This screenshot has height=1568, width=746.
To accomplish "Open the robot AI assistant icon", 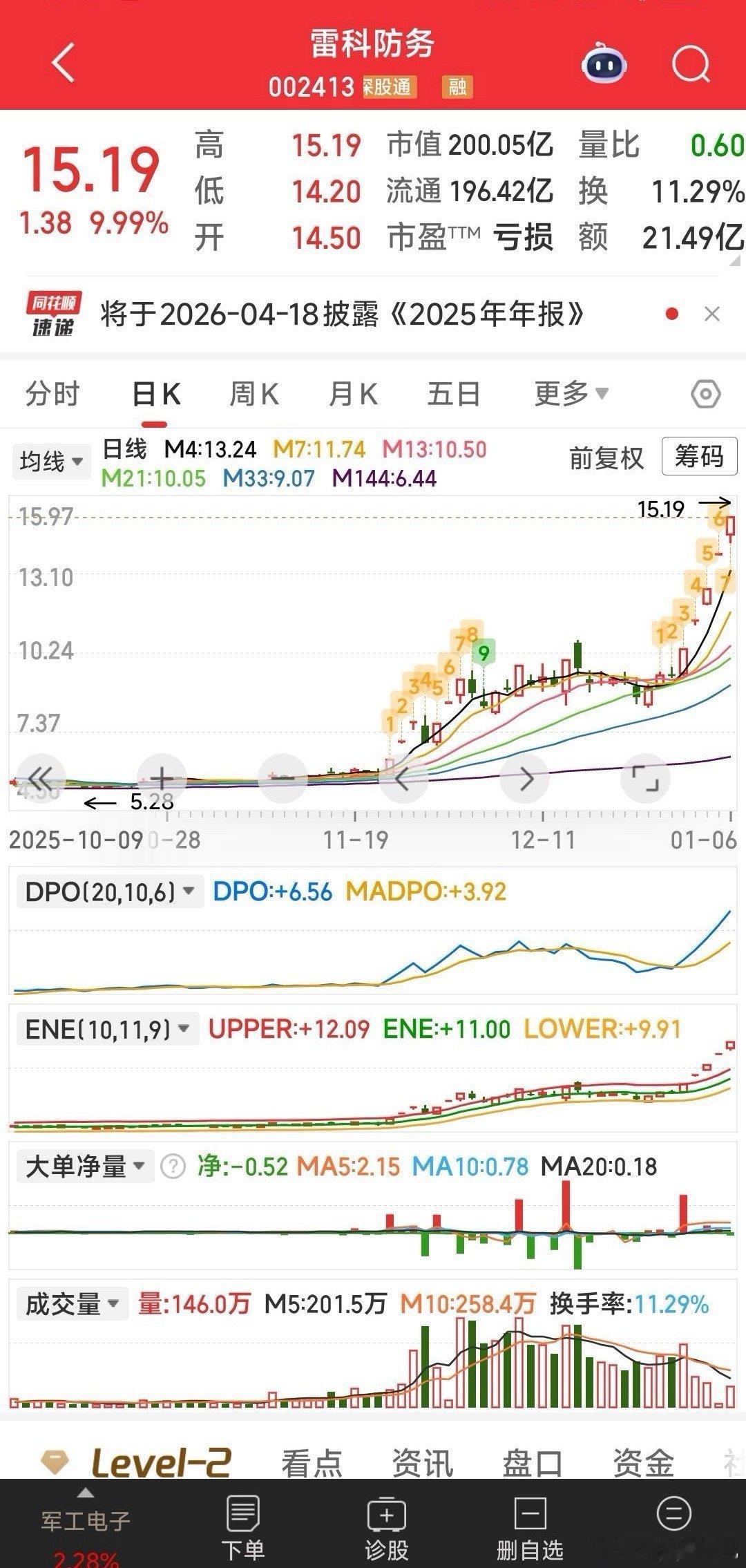I will point(604,65).
